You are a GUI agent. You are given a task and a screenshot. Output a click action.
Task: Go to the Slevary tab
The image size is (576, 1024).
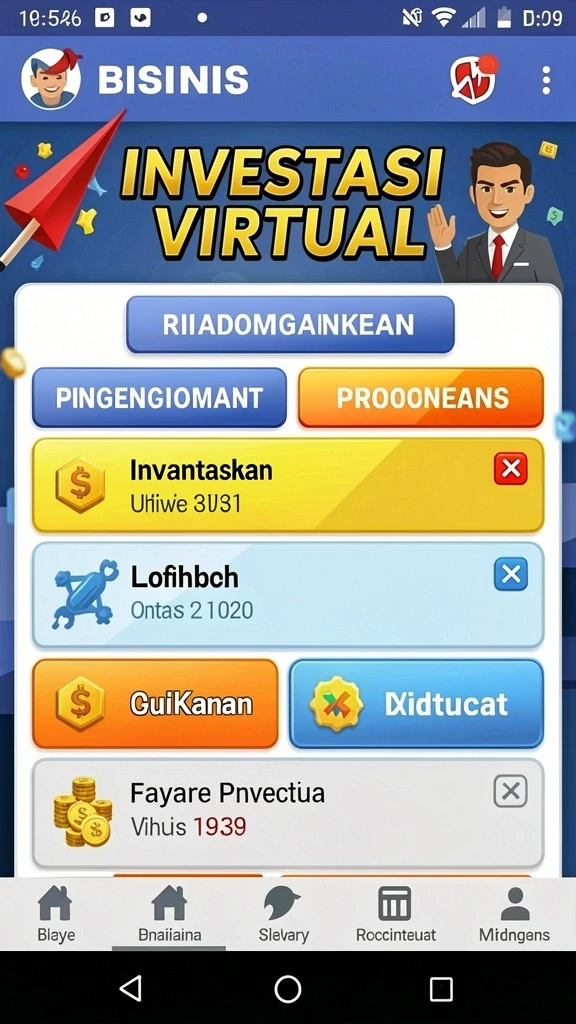tap(283, 914)
